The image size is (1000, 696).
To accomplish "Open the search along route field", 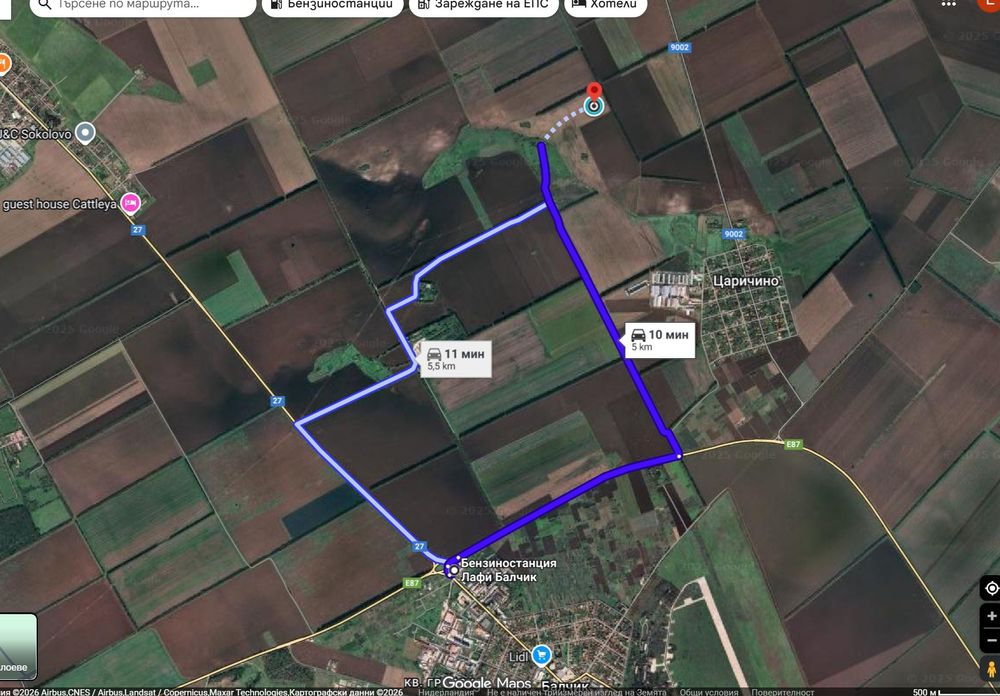I will (x=140, y=5).
